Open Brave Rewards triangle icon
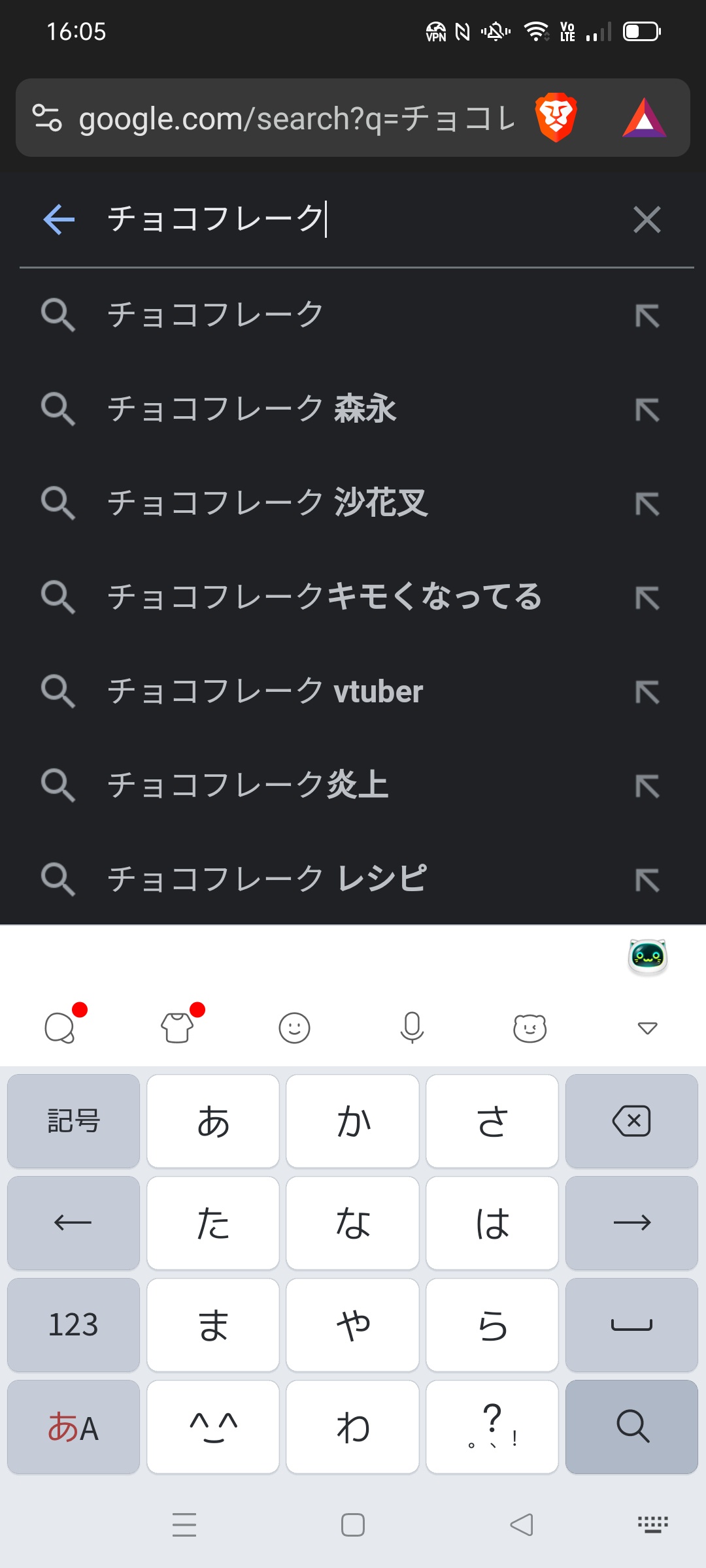Image resolution: width=706 pixels, height=1568 pixels. click(644, 118)
